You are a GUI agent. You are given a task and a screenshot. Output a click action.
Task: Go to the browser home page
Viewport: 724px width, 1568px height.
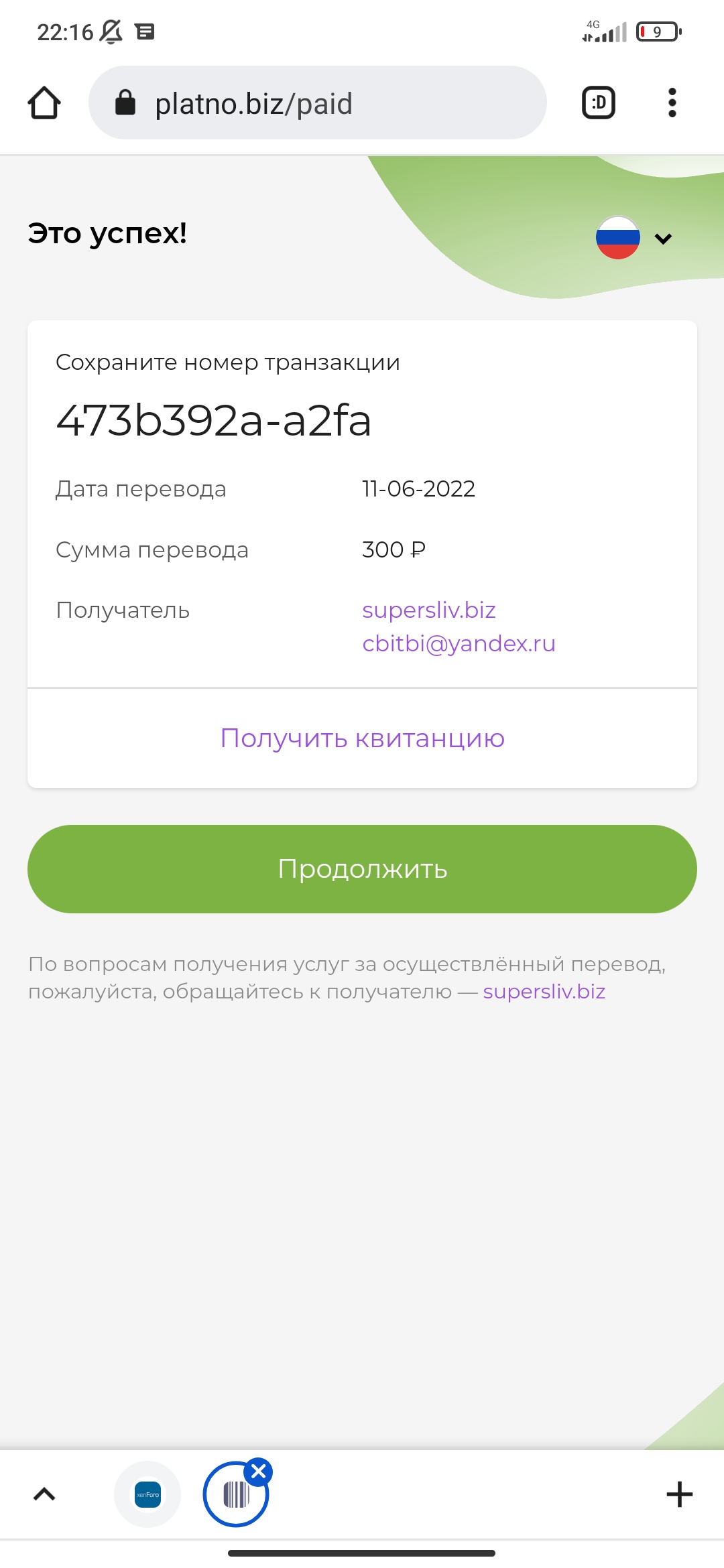point(44,103)
